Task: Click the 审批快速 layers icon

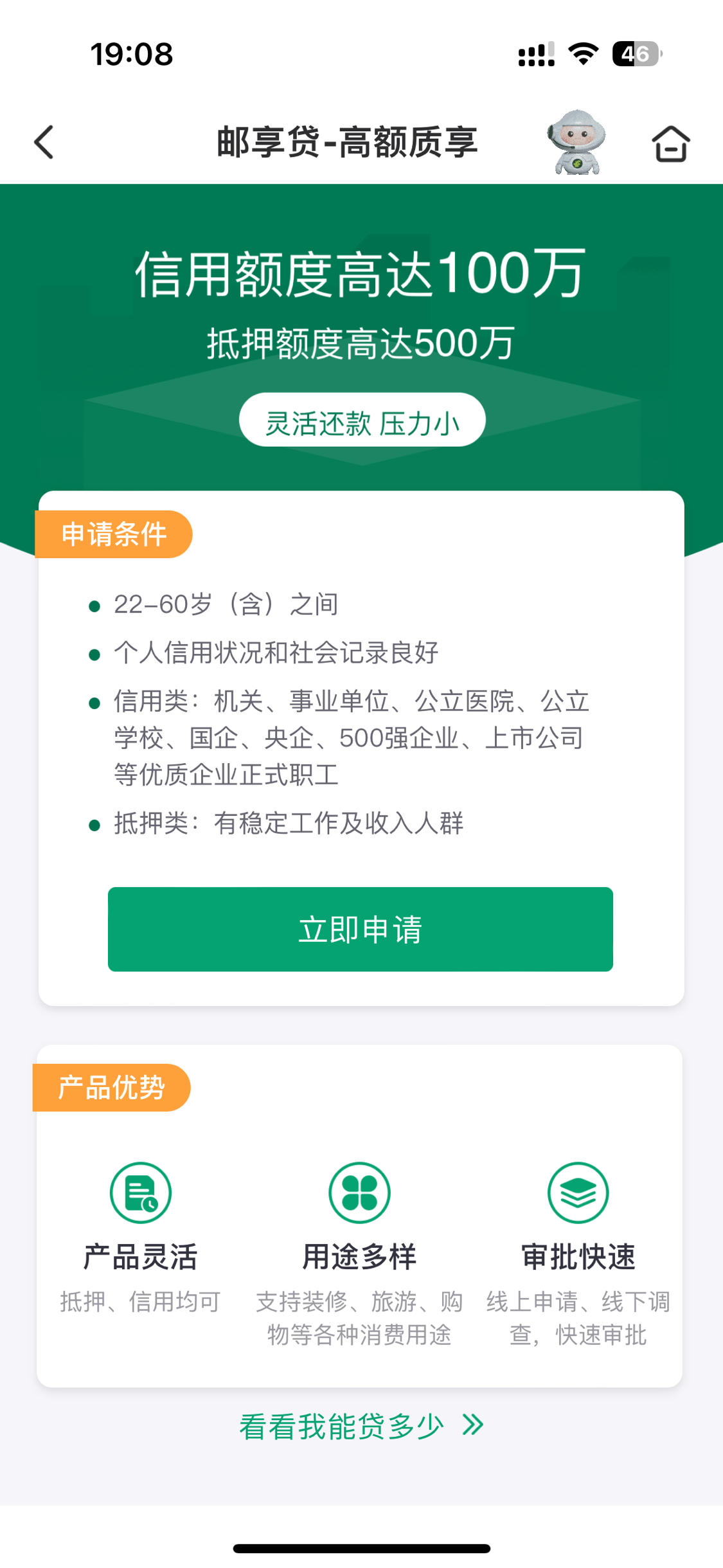Action: tap(579, 1191)
